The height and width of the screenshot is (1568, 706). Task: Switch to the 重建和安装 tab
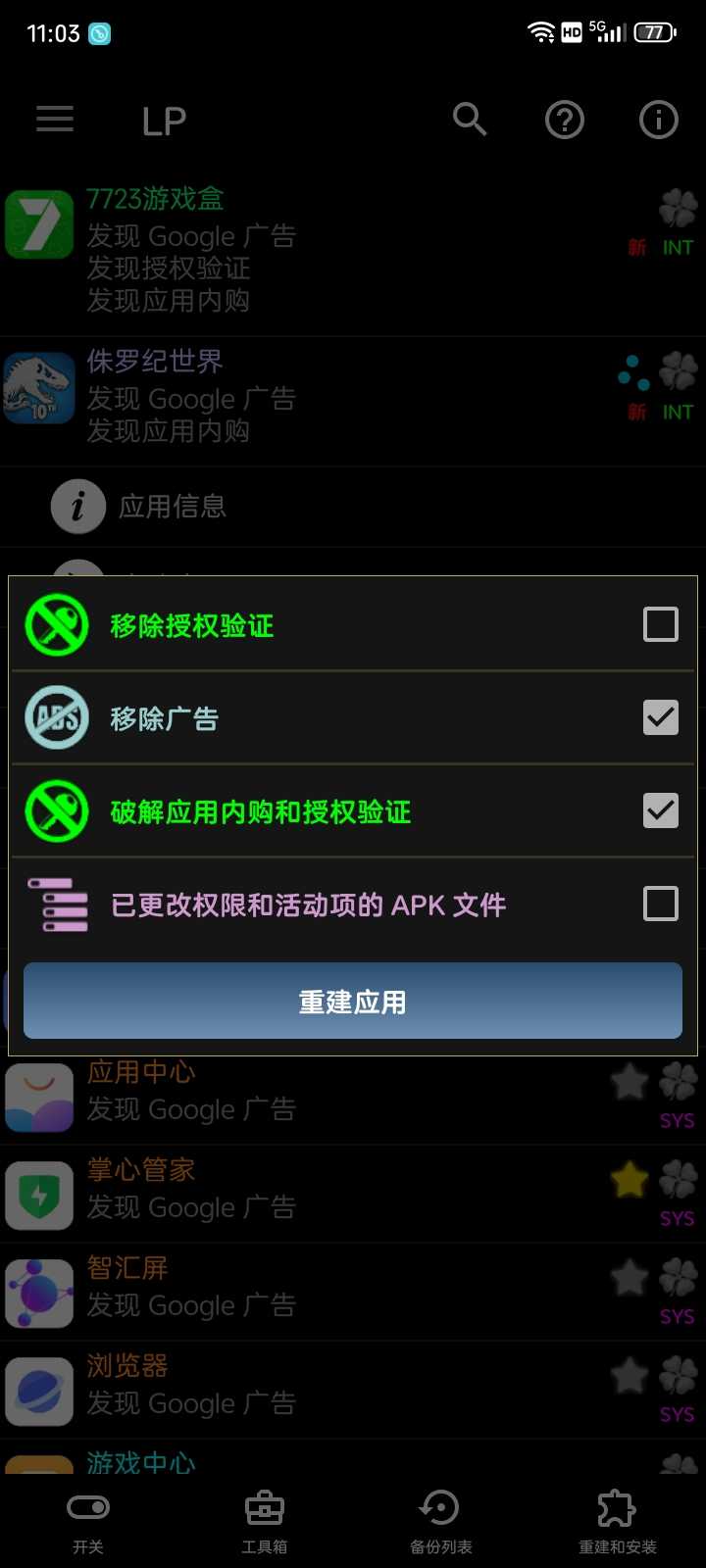pyautogui.click(x=618, y=1522)
